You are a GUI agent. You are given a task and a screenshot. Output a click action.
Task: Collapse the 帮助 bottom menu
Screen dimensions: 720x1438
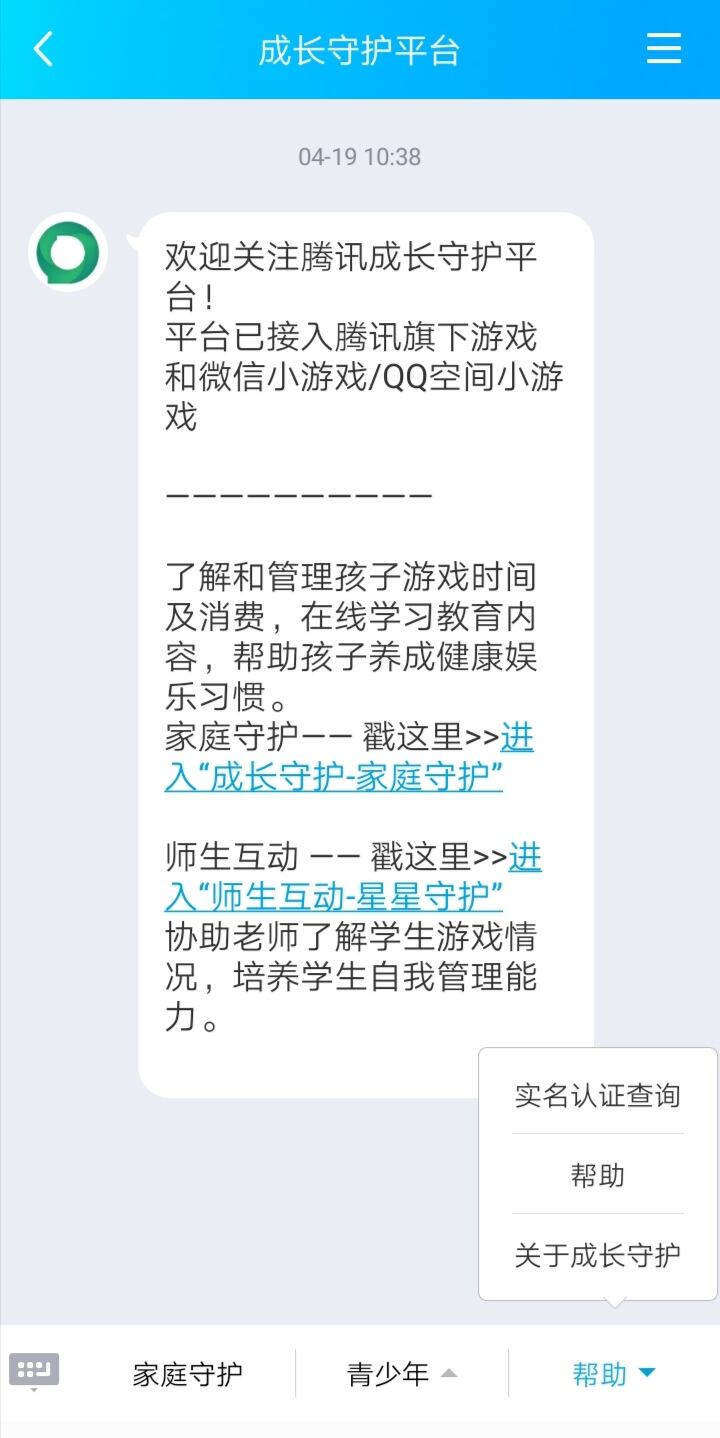[613, 1374]
